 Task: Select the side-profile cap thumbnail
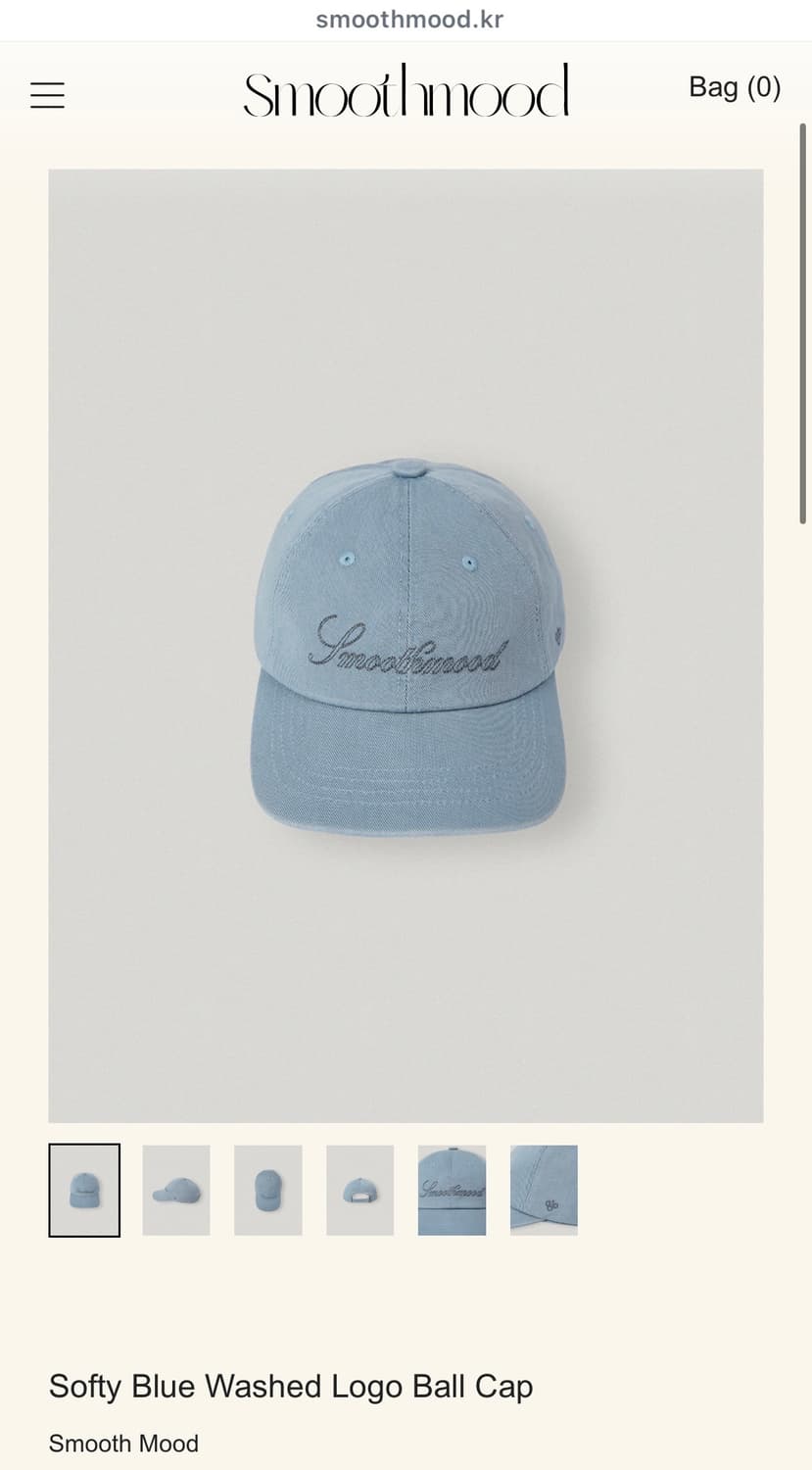[x=175, y=1191]
